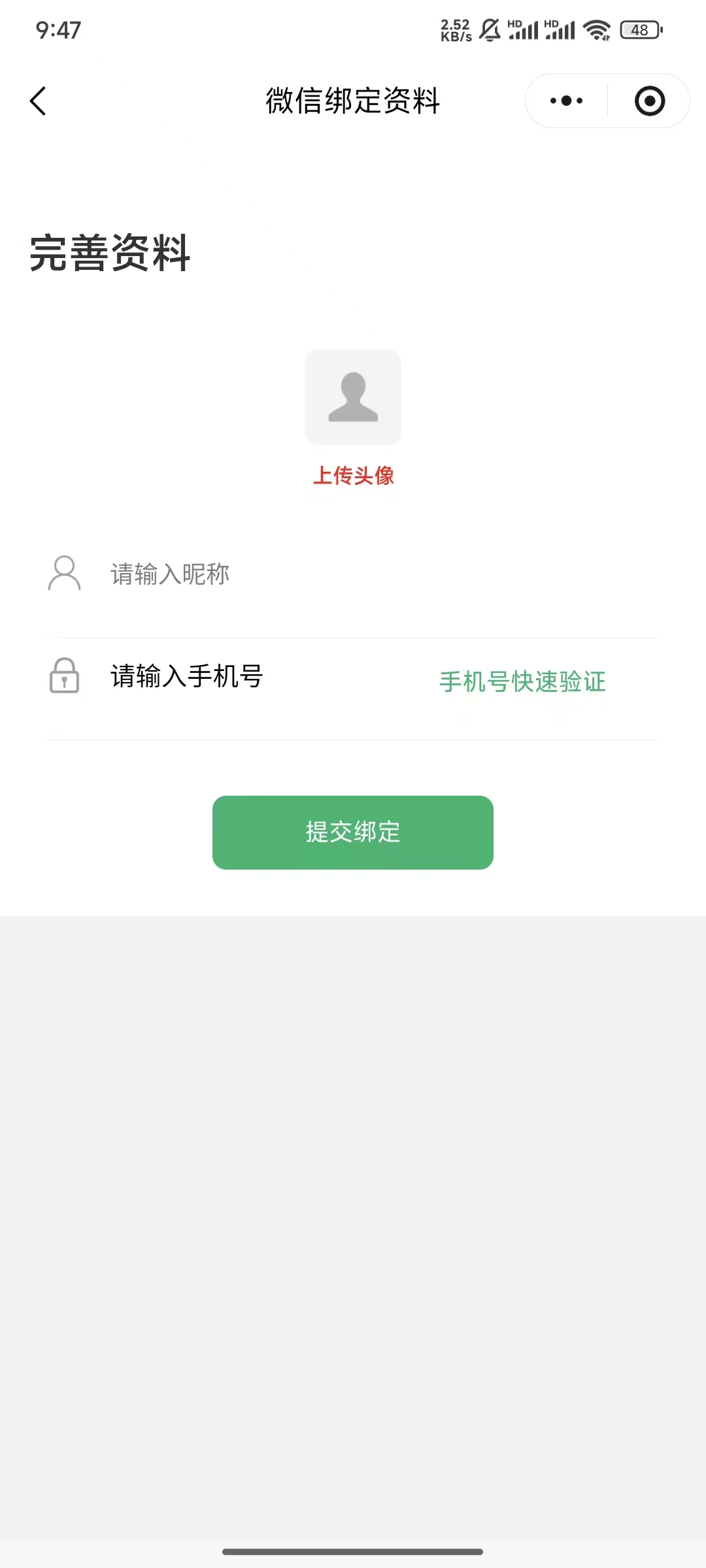Close the mini program via circle icon
This screenshot has width=706, height=1568.
click(x=649, y=101)
